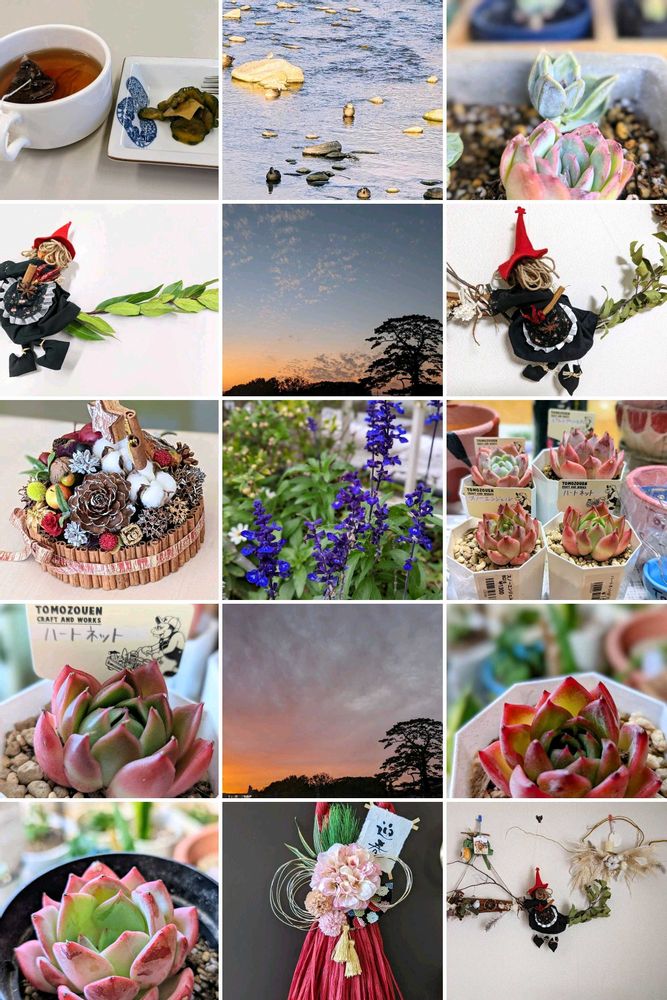Open the river with stones photo
This screenshot has height=1000, width=667.
(332, 99)
